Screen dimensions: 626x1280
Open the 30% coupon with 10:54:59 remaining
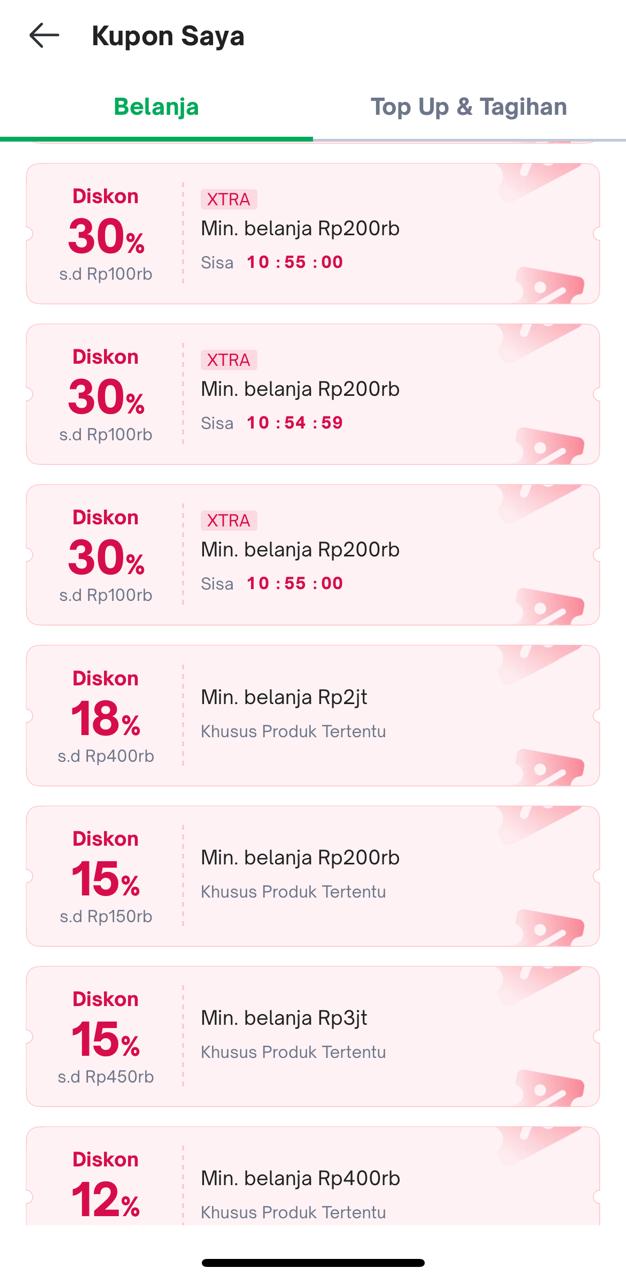312,394
